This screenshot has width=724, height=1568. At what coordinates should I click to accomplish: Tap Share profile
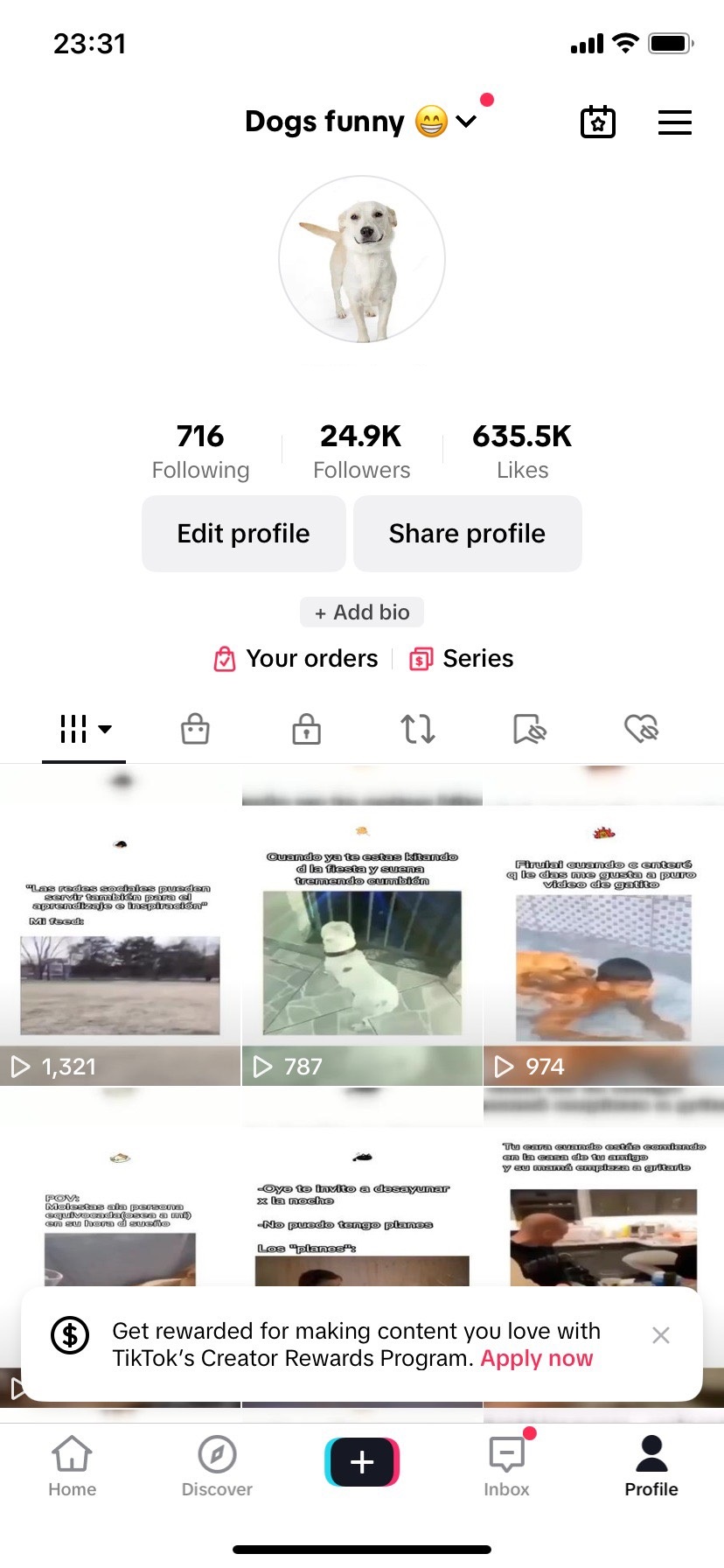pyautogui.click(x=467, y=534)
